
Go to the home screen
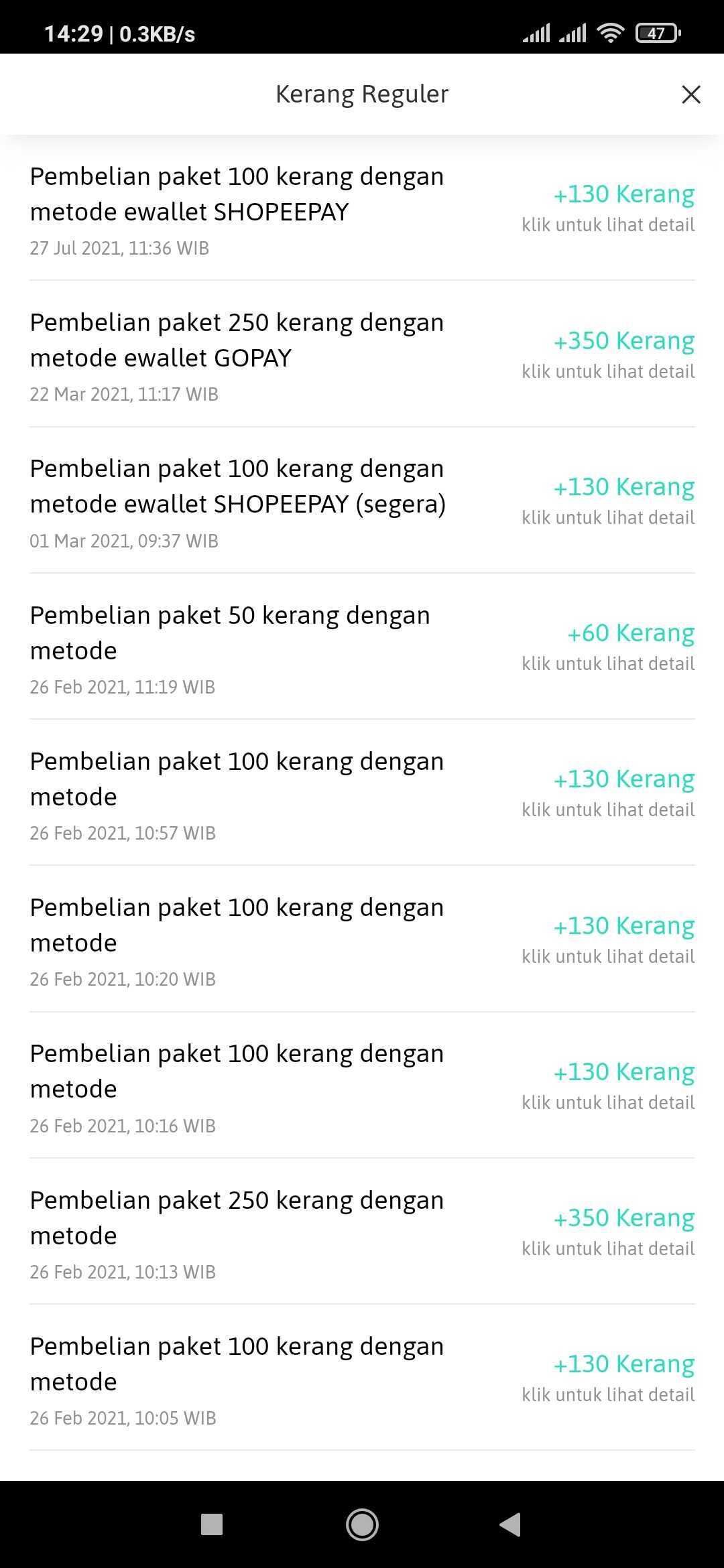pyautogui.click(x=362, y=1524)
